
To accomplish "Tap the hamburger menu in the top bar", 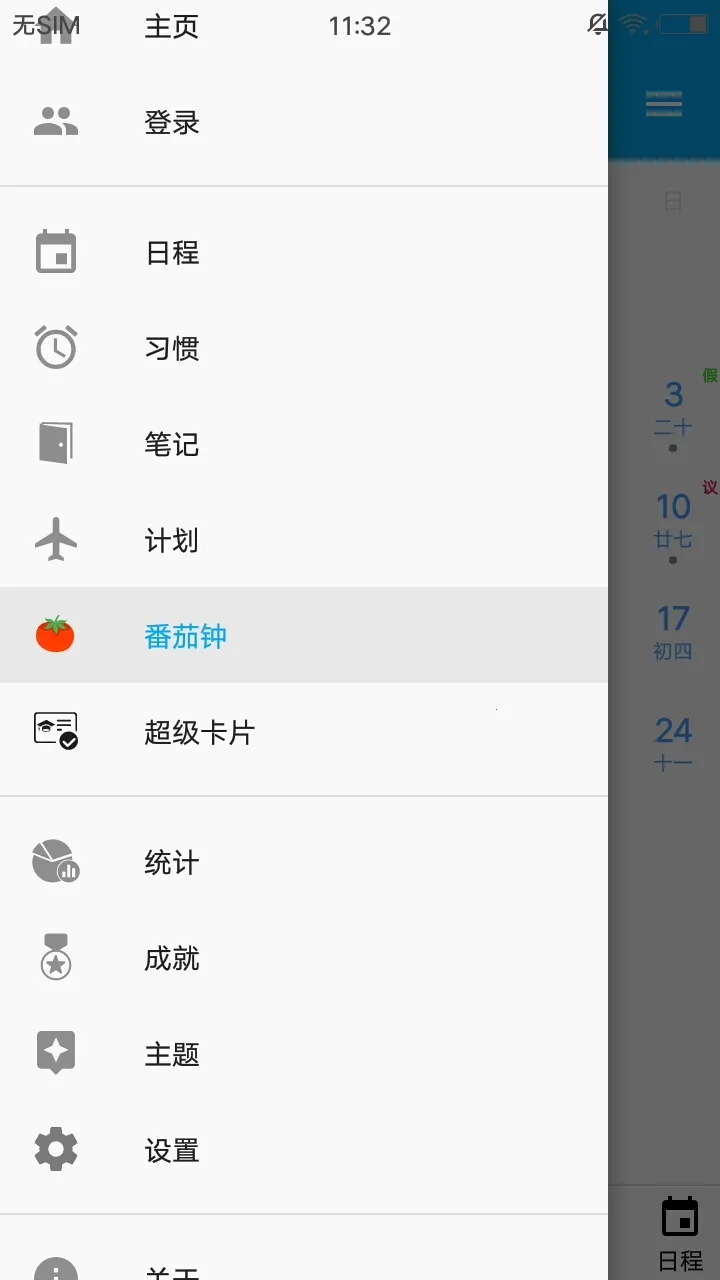I will click(663, 103).
